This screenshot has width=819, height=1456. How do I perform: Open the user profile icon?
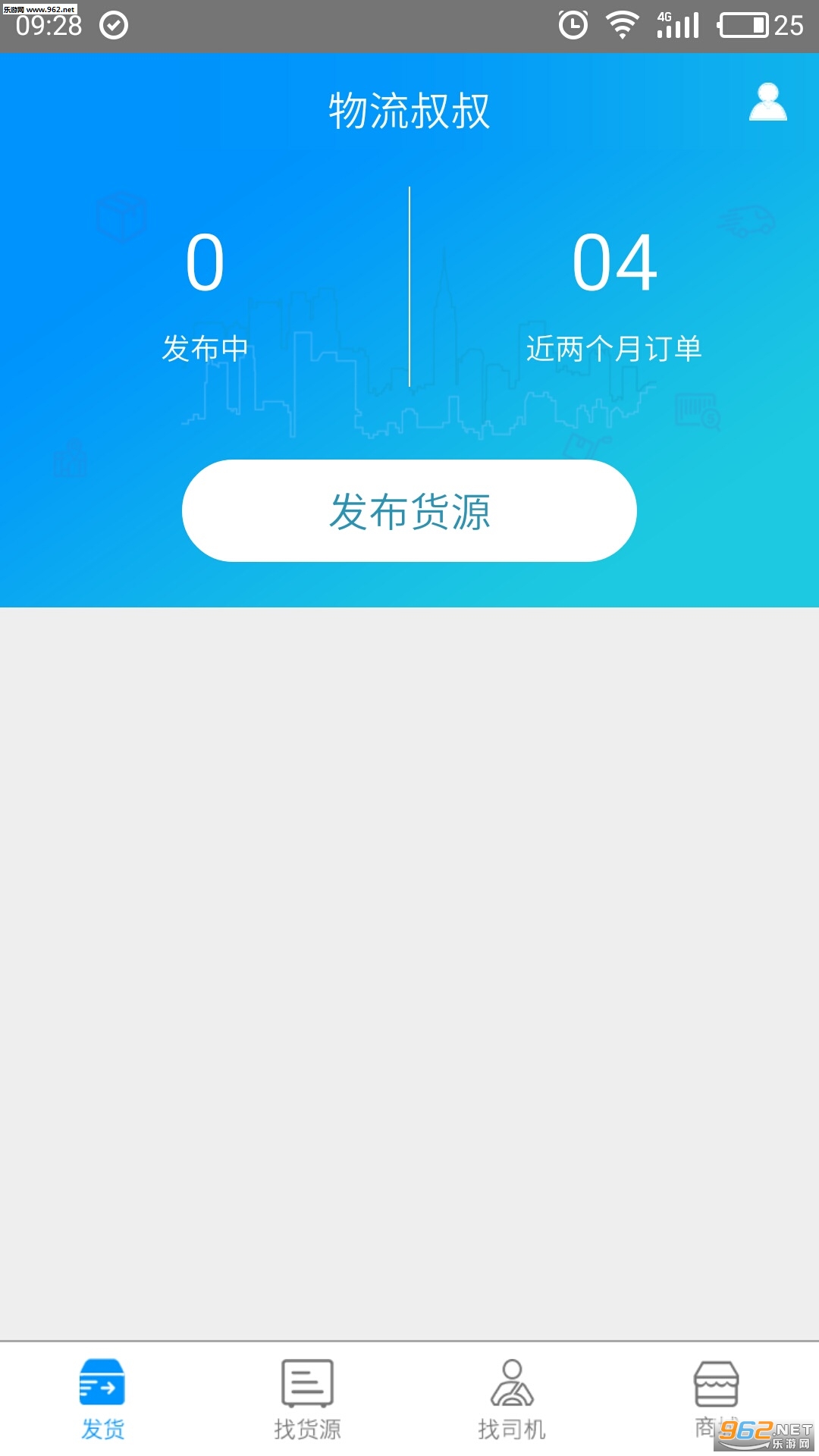(x=767, y=102)
